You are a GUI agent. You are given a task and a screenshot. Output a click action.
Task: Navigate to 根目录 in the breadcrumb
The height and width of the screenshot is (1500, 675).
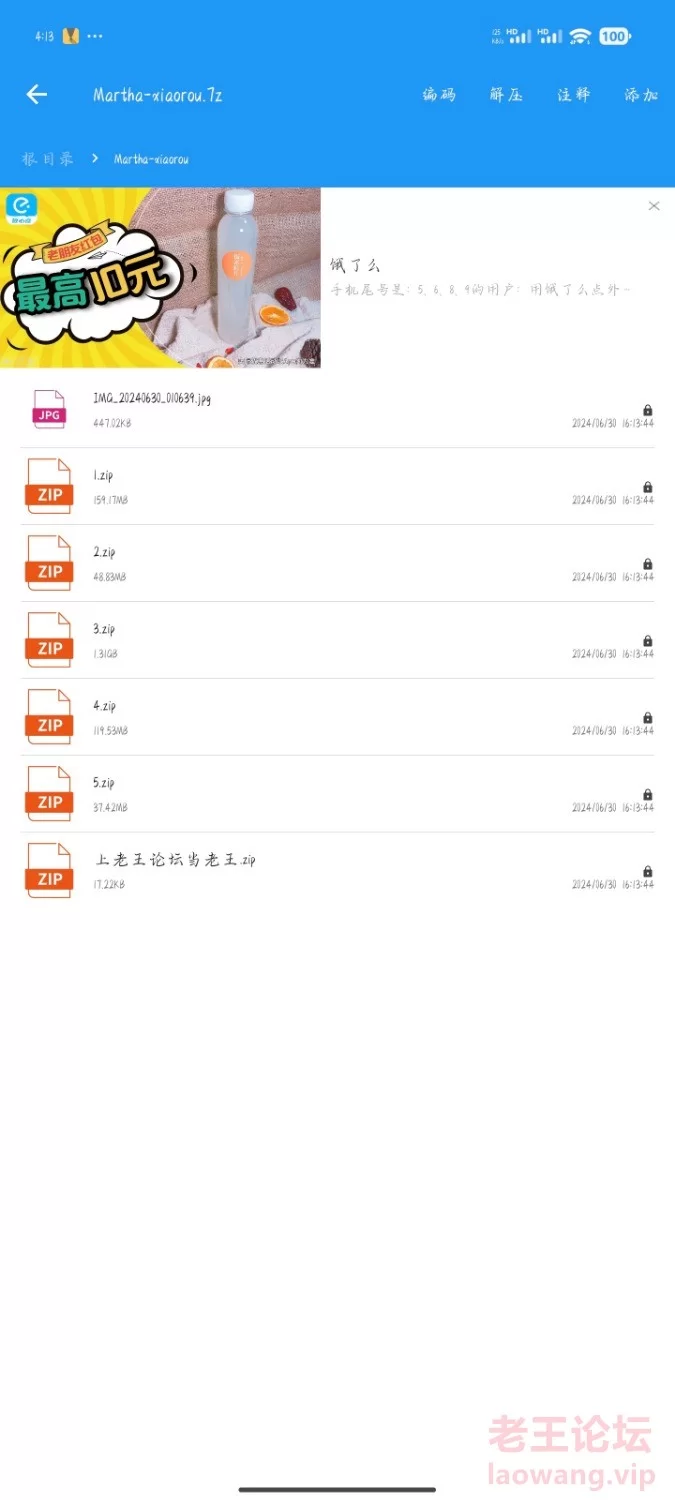tap(47, 159)
